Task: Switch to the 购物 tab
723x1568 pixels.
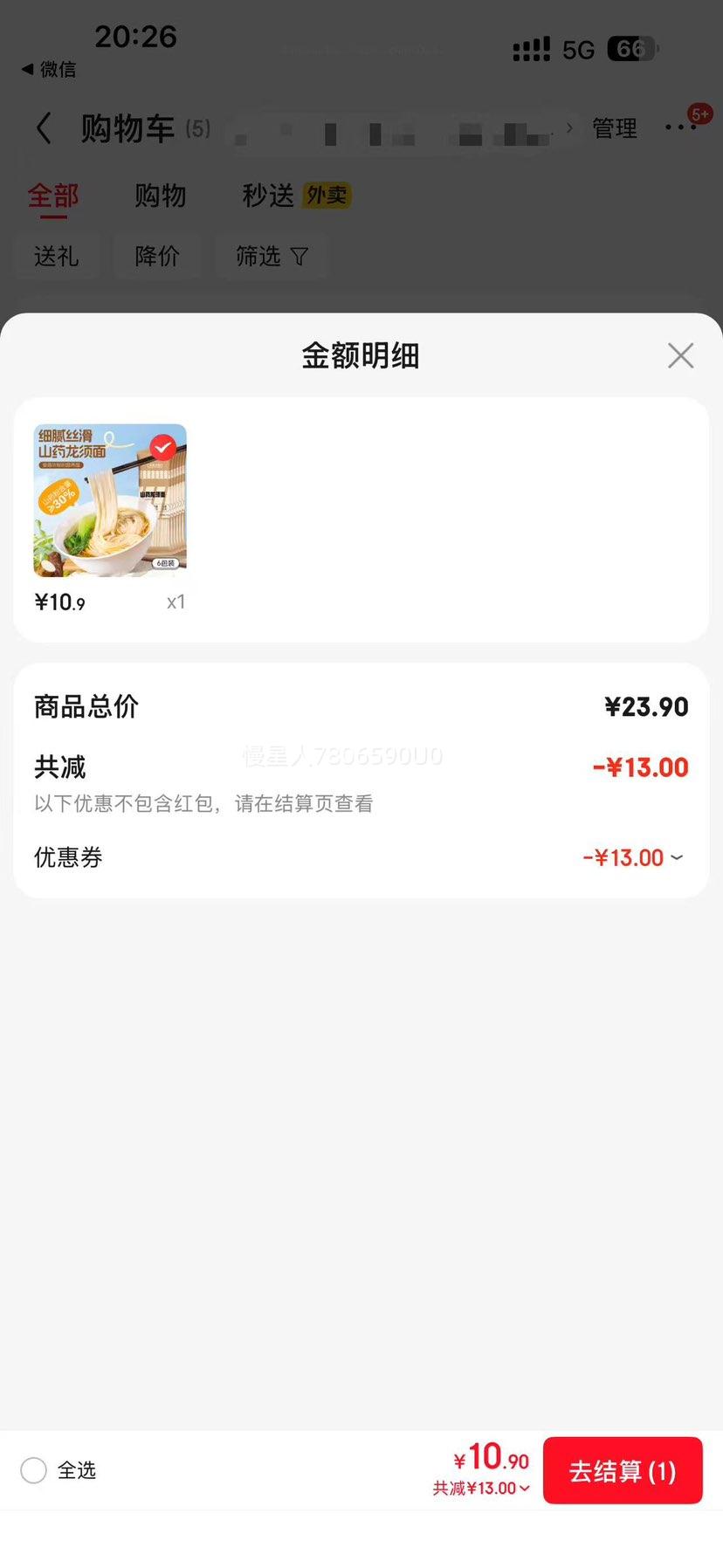Action: point(160,196)
